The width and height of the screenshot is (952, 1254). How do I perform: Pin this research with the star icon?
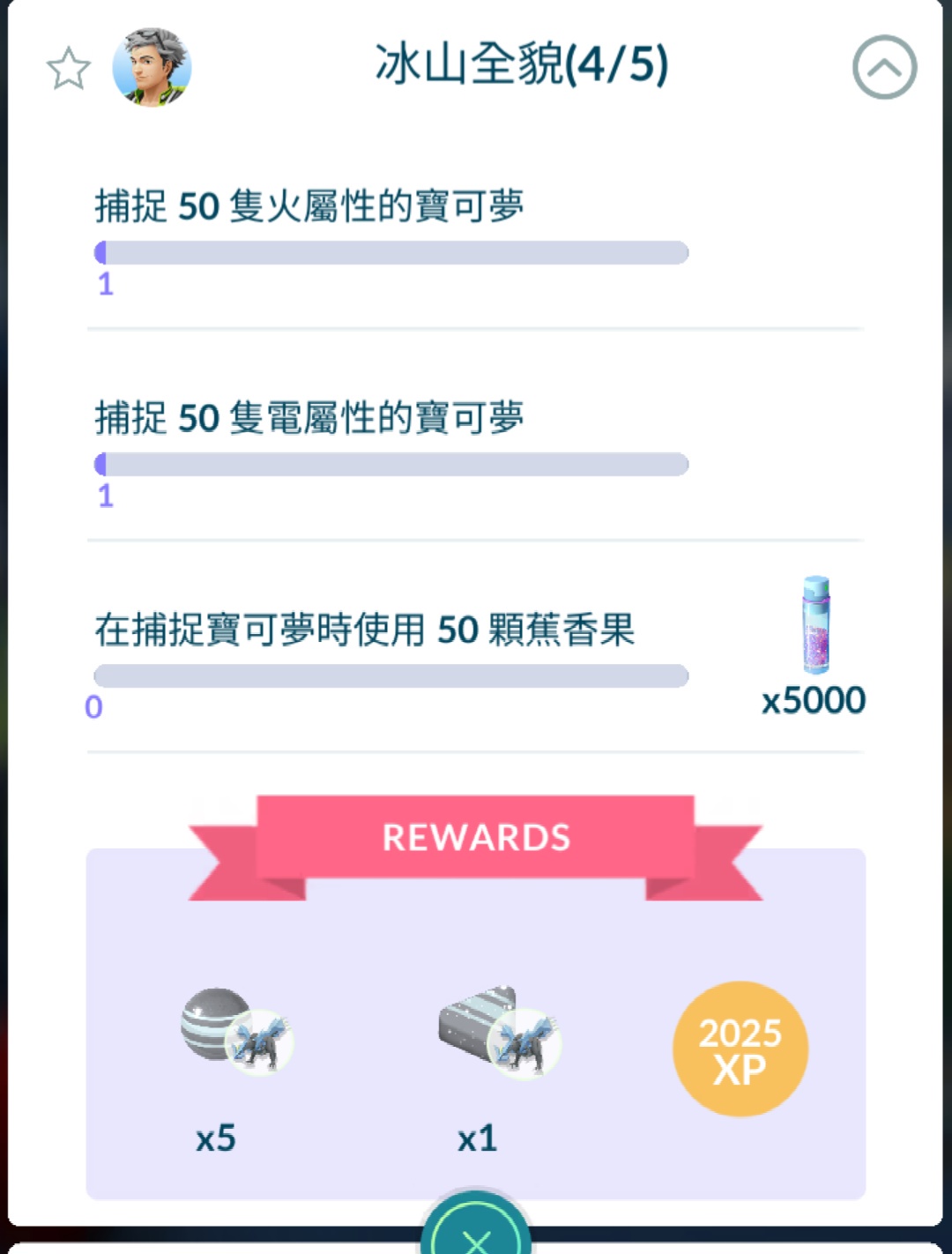[68, 69]
